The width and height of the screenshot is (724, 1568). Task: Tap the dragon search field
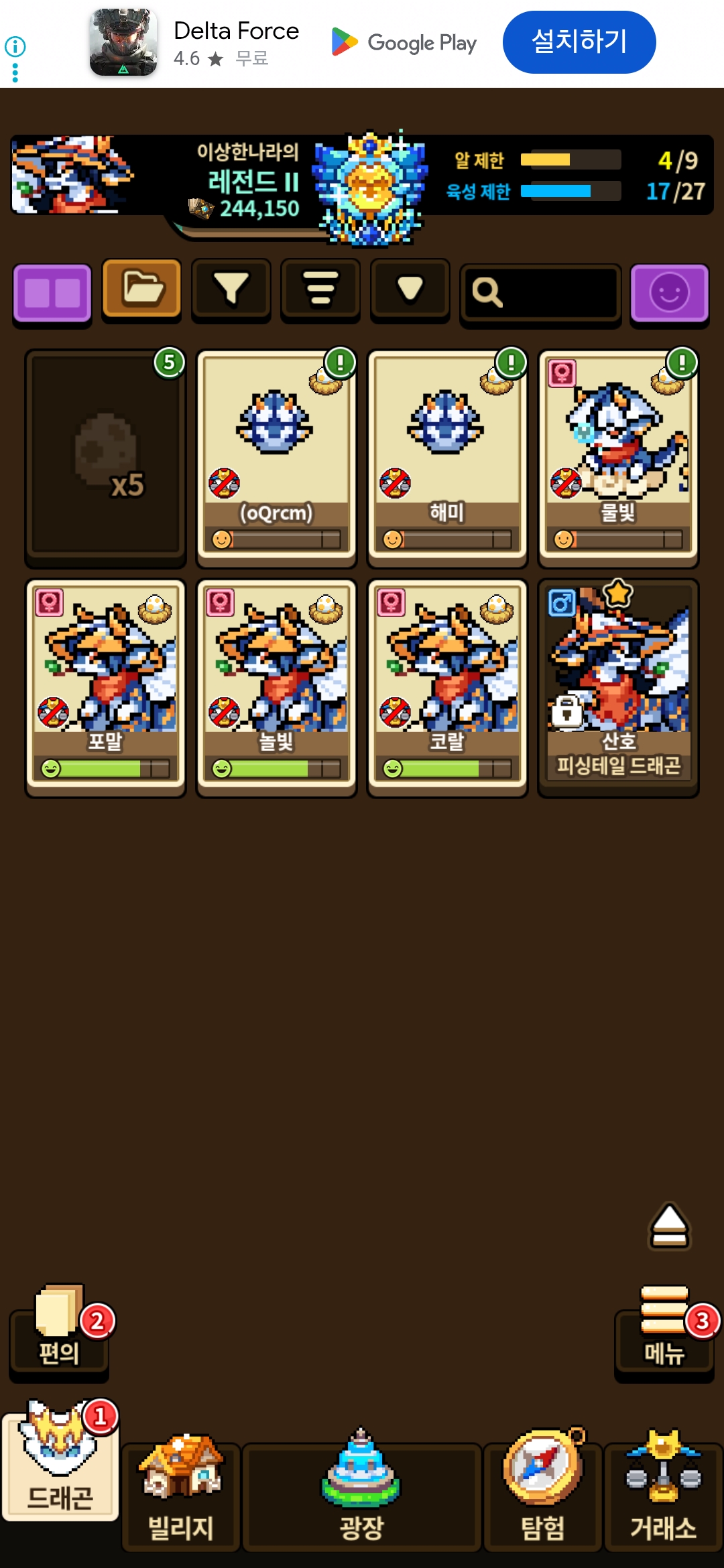tap(540, 292)
